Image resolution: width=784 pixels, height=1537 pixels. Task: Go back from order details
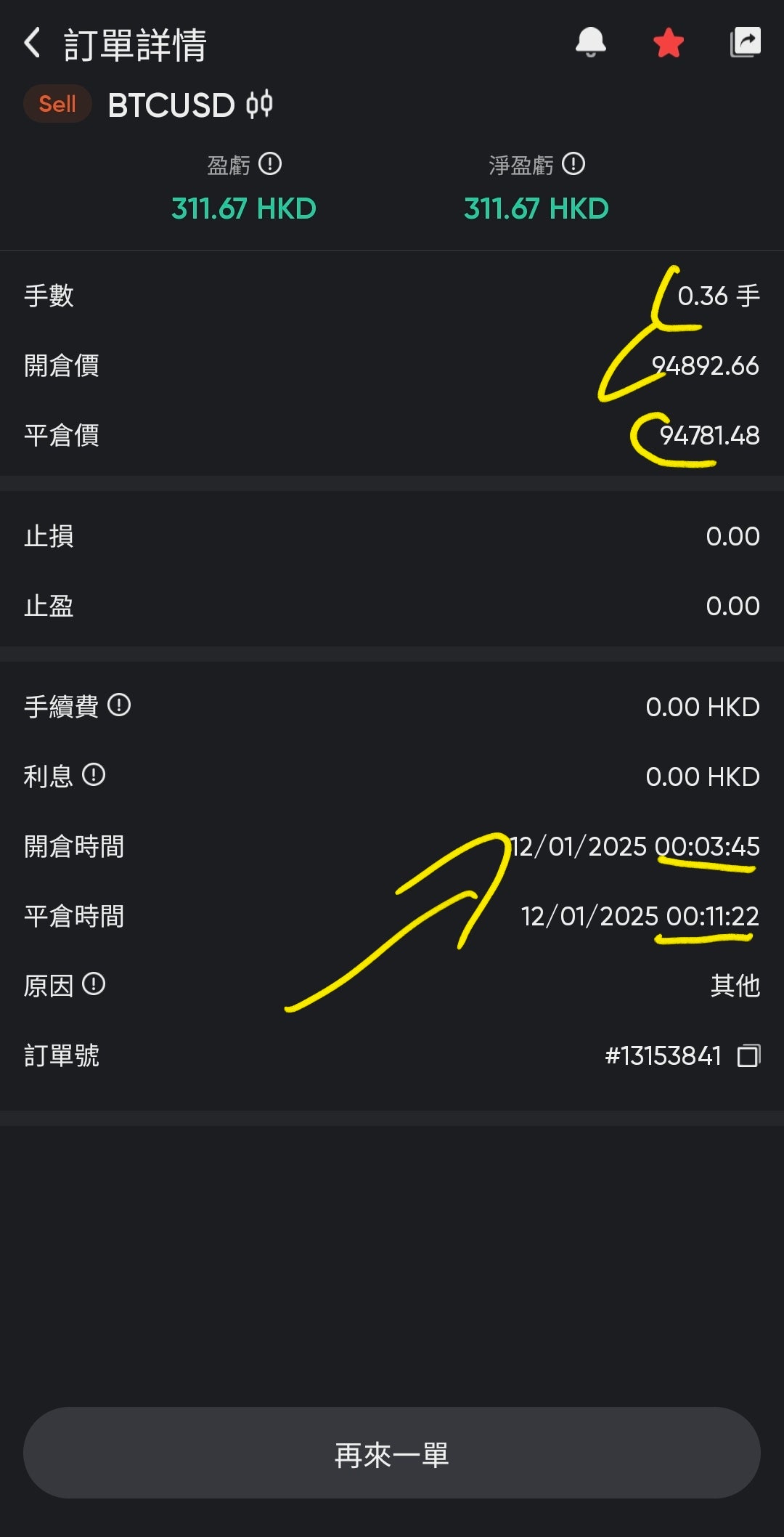point(32,44)
